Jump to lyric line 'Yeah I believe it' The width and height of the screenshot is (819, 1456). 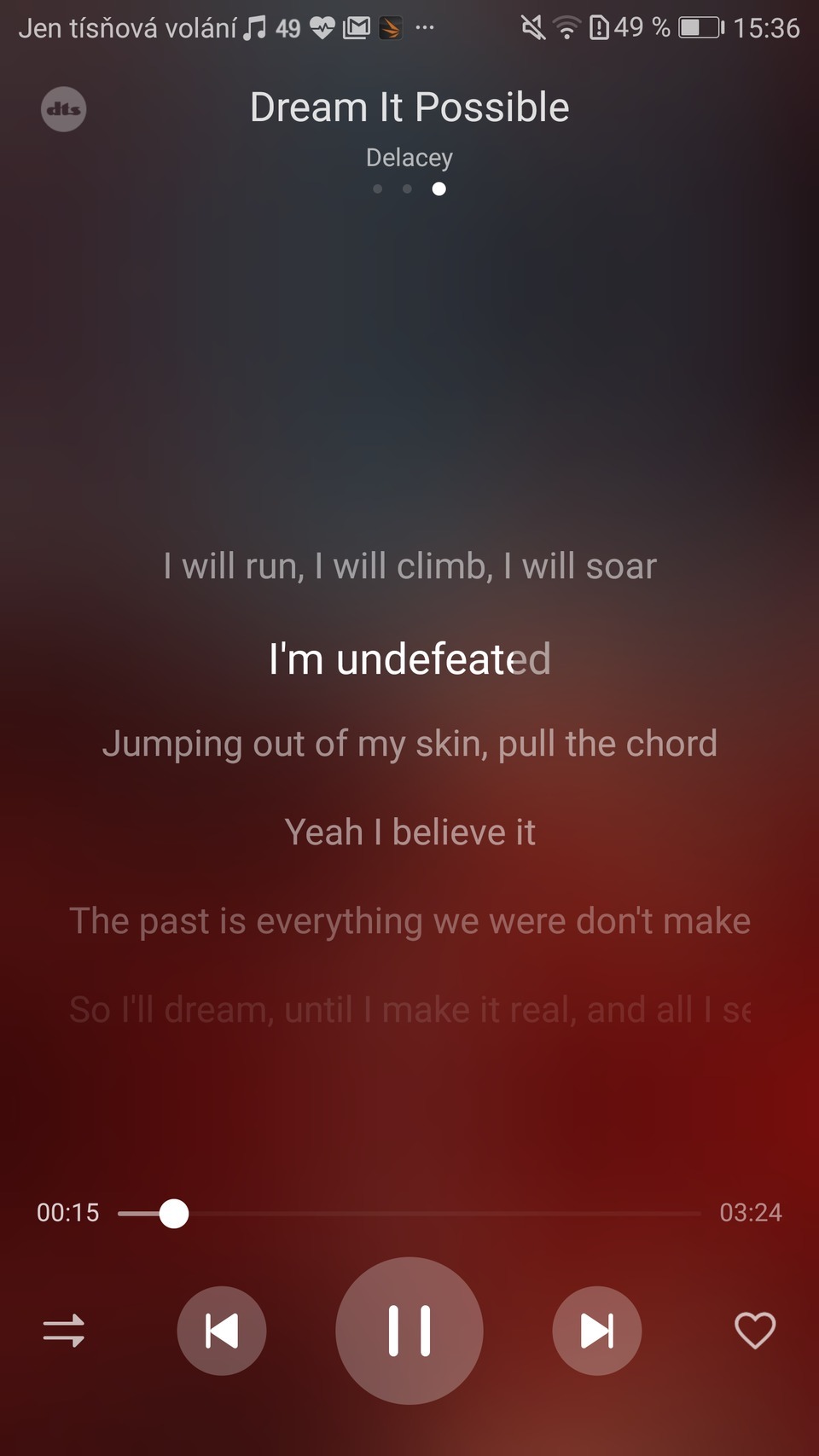pyautogui.click(x=409, y=832)
